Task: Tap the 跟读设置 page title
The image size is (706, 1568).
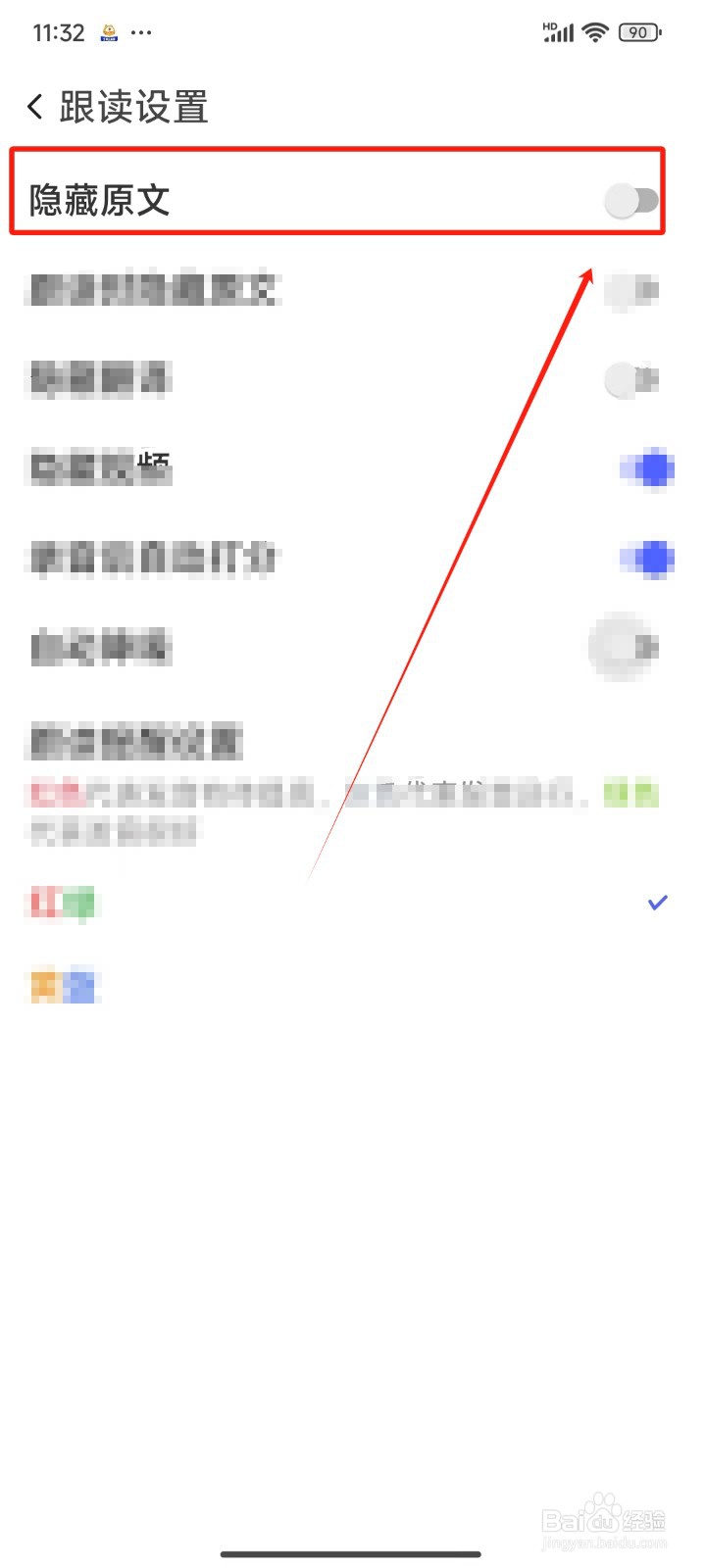Action: click(131, 106)
